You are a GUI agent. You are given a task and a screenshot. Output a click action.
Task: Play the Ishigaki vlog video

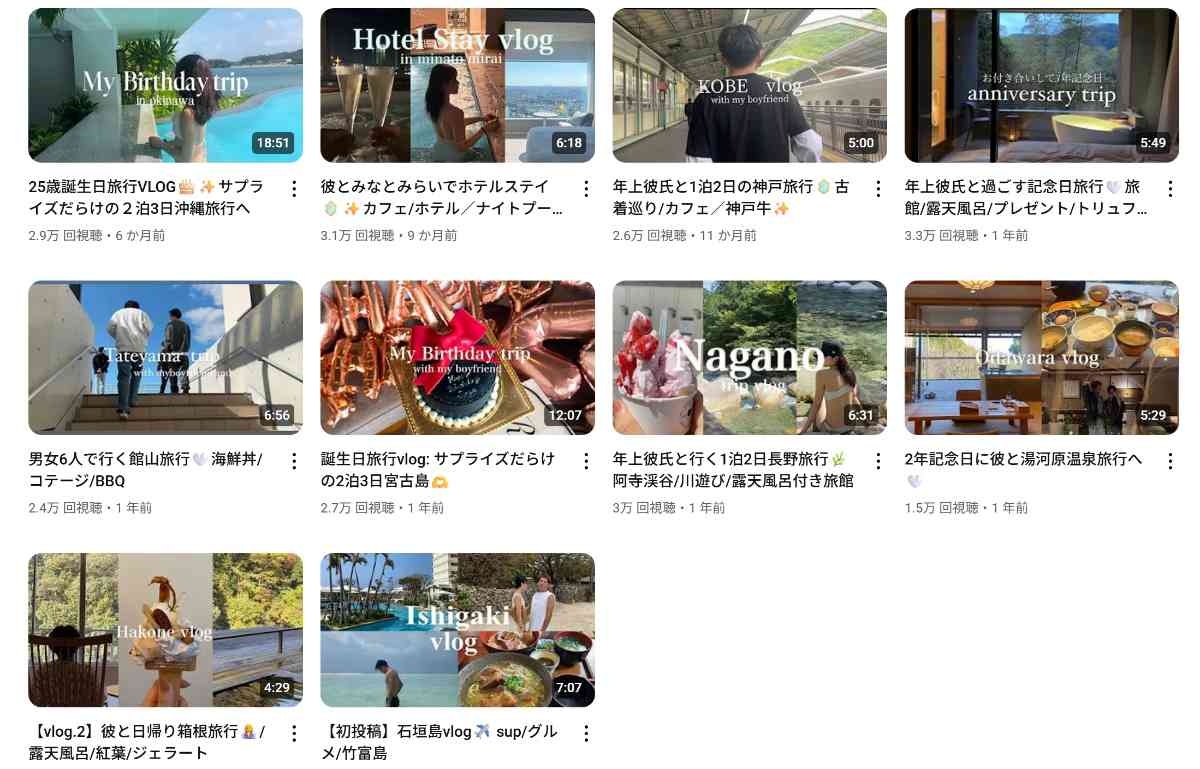(457, 630)
